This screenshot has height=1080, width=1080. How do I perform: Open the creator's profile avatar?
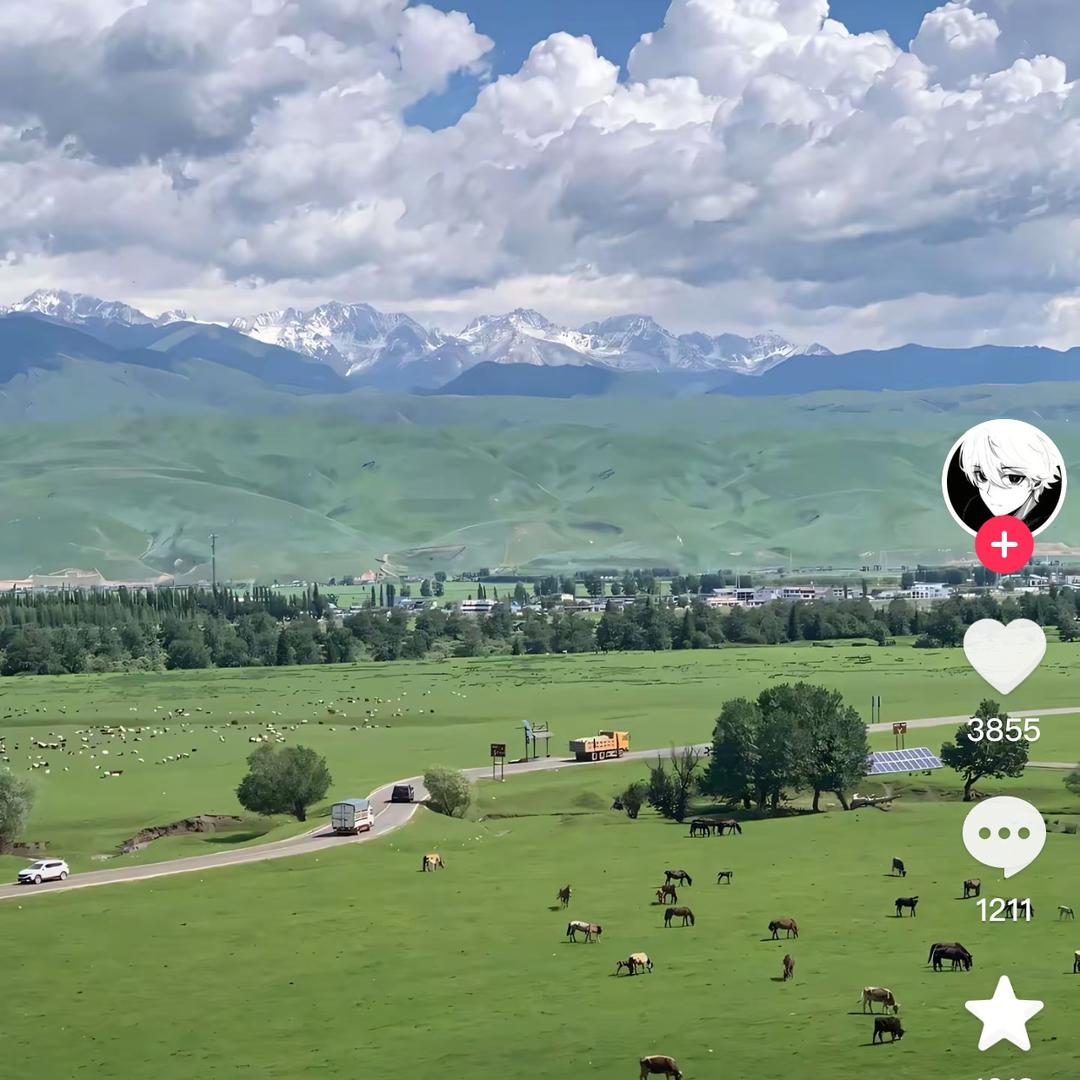click(1003, 474)
